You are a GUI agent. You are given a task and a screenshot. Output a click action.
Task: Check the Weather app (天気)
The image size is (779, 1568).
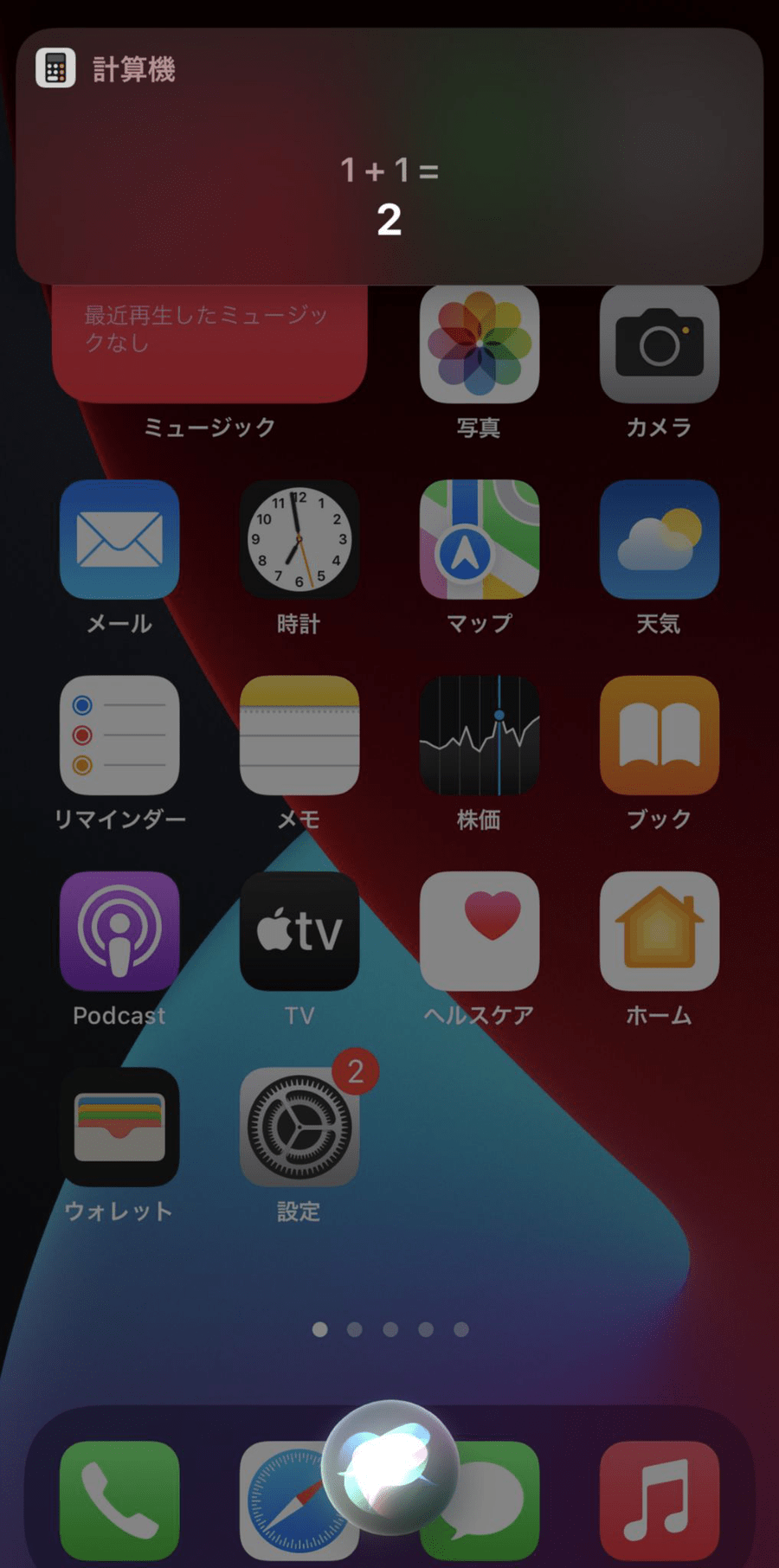(659, 540)
